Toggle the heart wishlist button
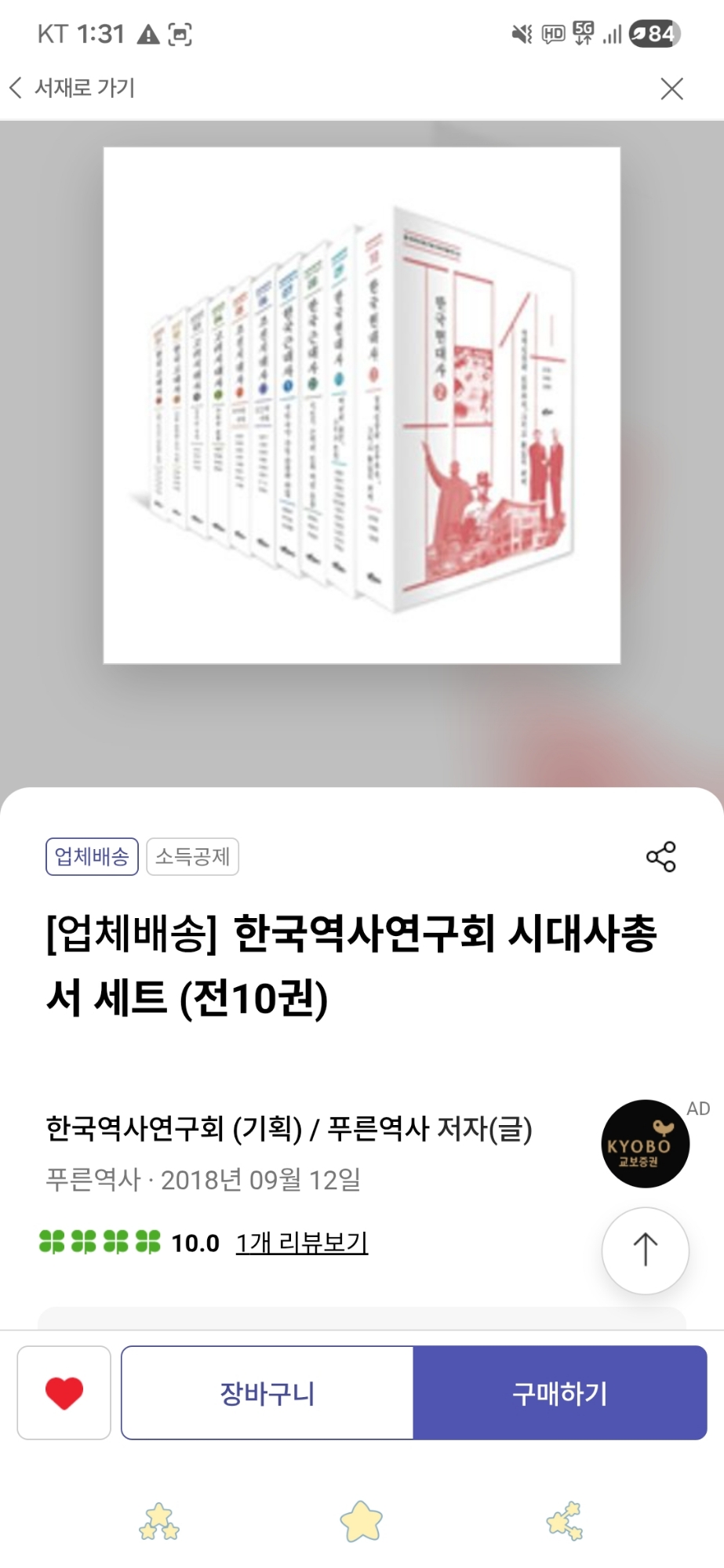 coord(64,1392)
